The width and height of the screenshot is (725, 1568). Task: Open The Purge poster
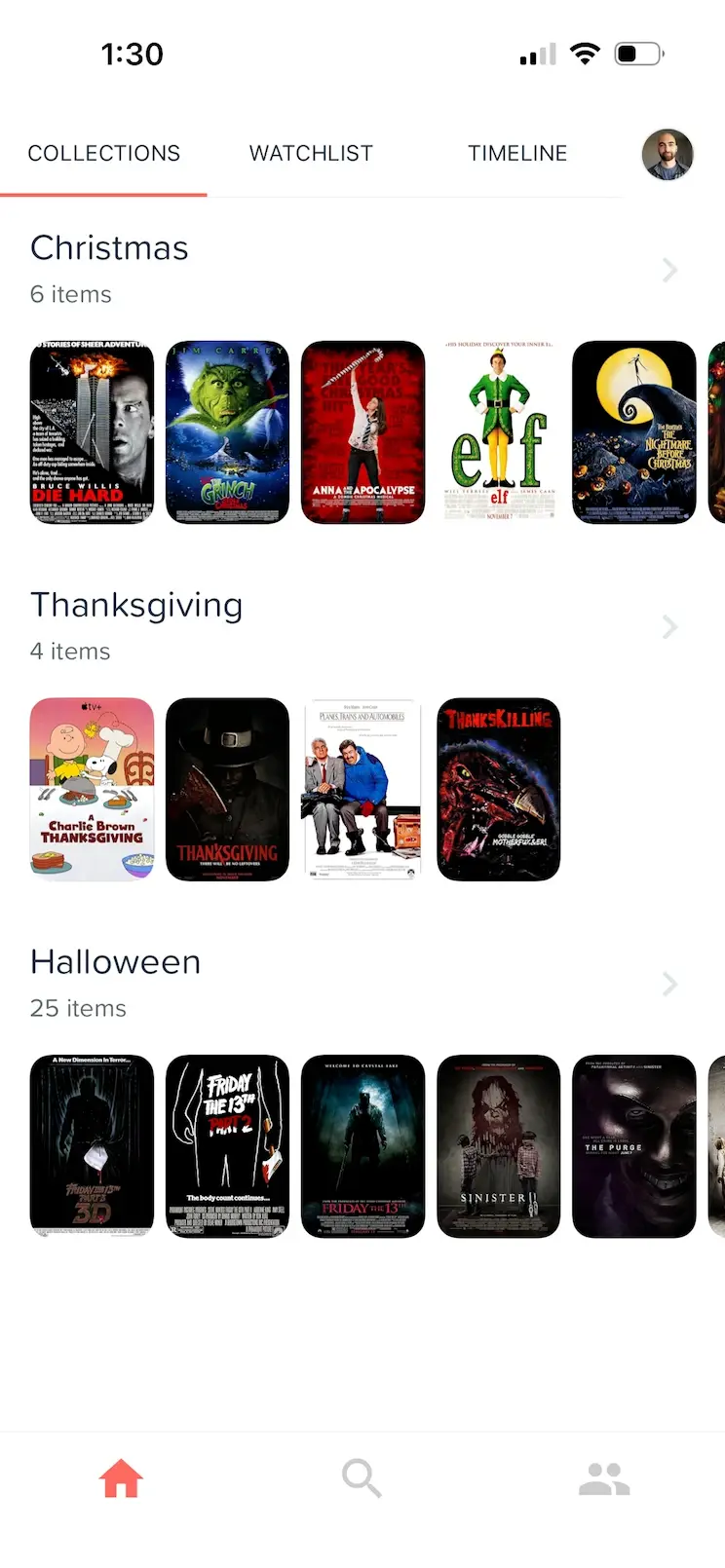(x=633, y=1146)
